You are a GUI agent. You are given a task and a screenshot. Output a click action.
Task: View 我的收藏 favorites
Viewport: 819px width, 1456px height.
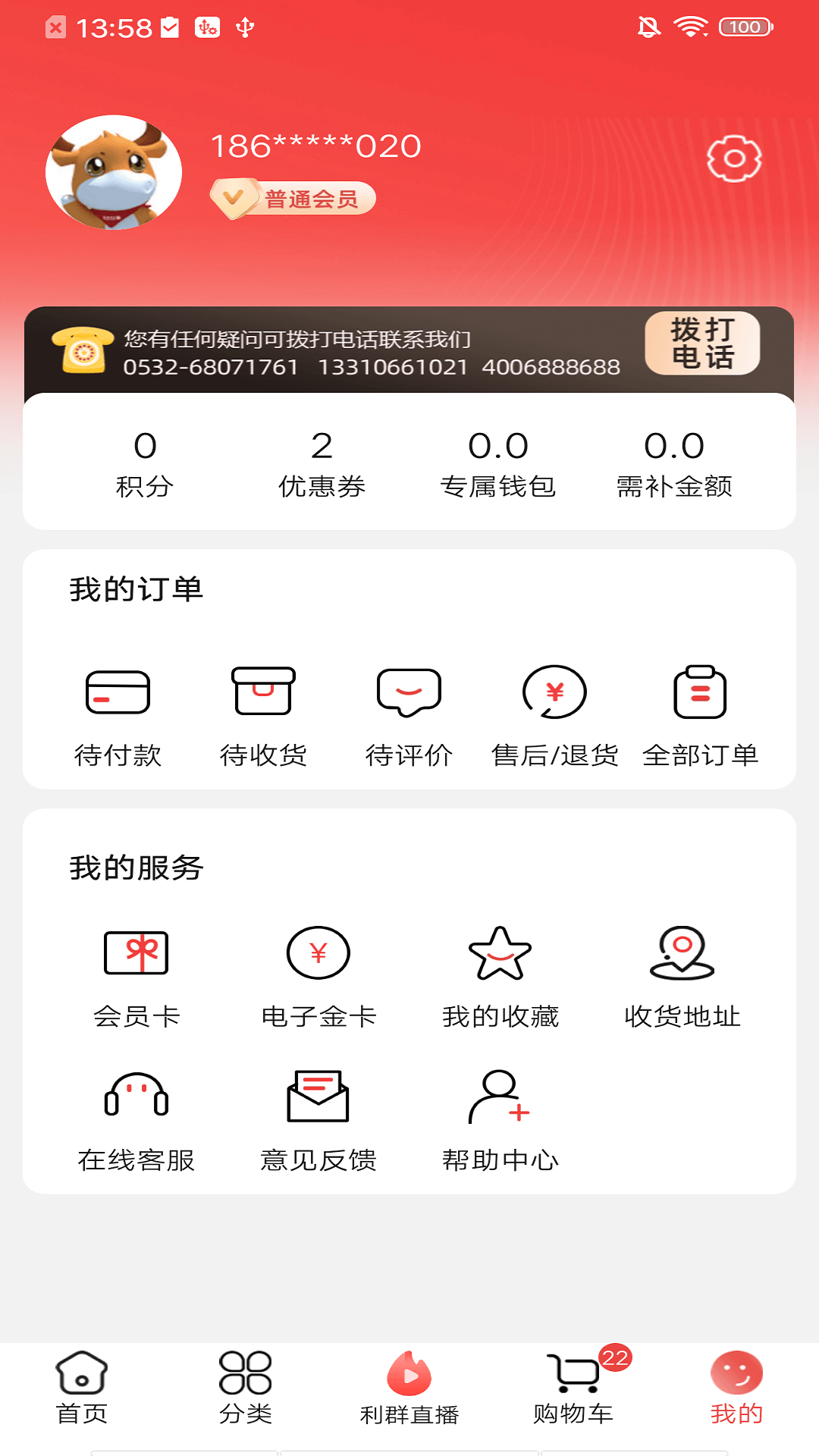pyautogui.click(x=500, y=976)
